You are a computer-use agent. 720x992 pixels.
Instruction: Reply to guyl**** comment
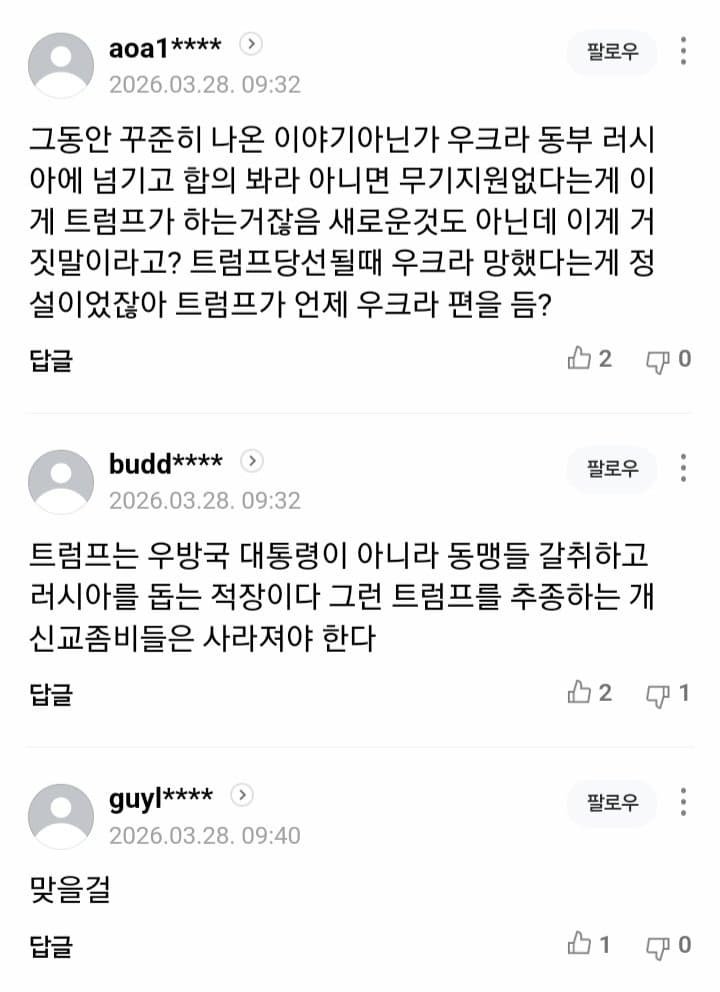coord(51,945)
